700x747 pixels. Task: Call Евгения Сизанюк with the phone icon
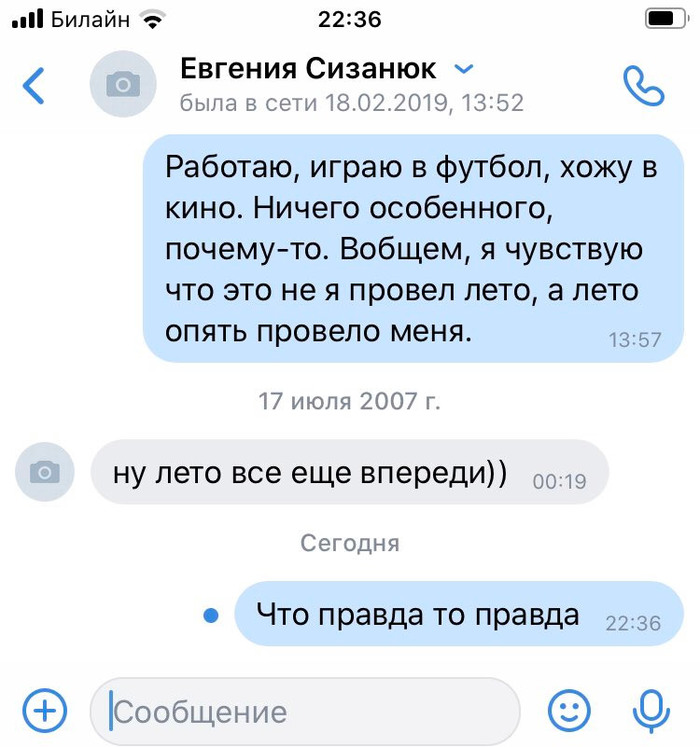pos(643,86)
